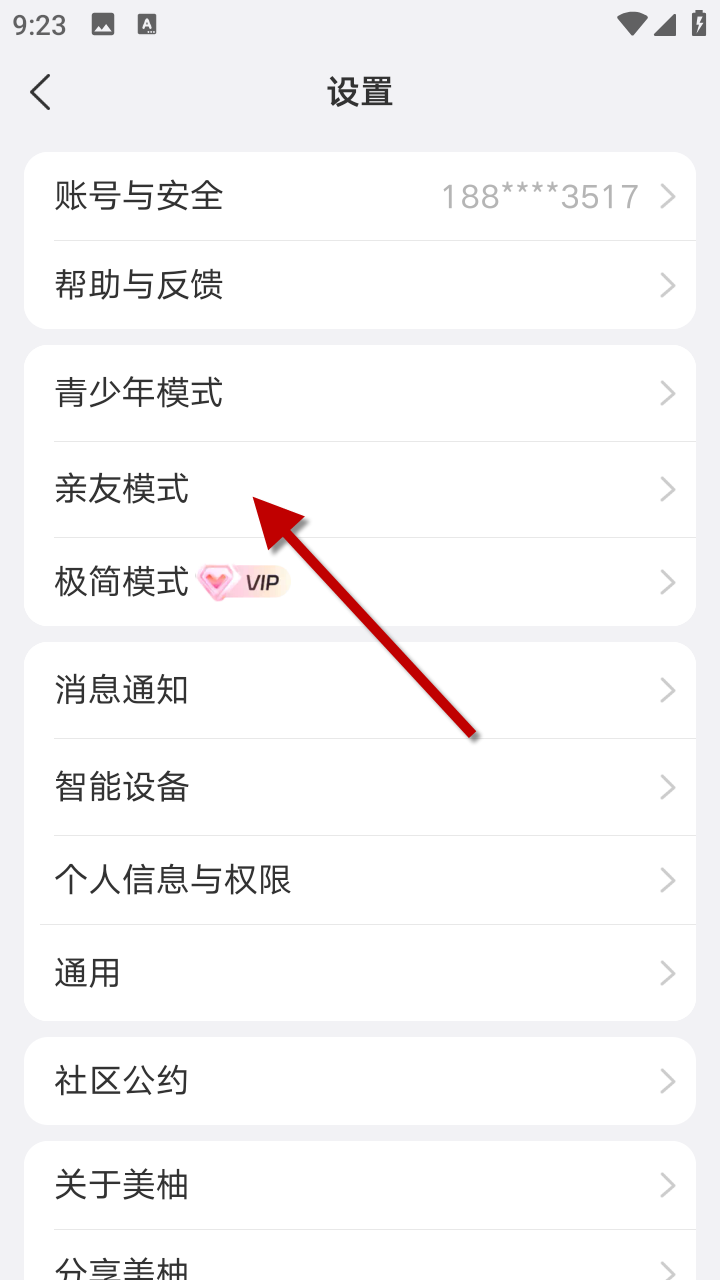Open 账号与安全 settings

coord(360,197)
